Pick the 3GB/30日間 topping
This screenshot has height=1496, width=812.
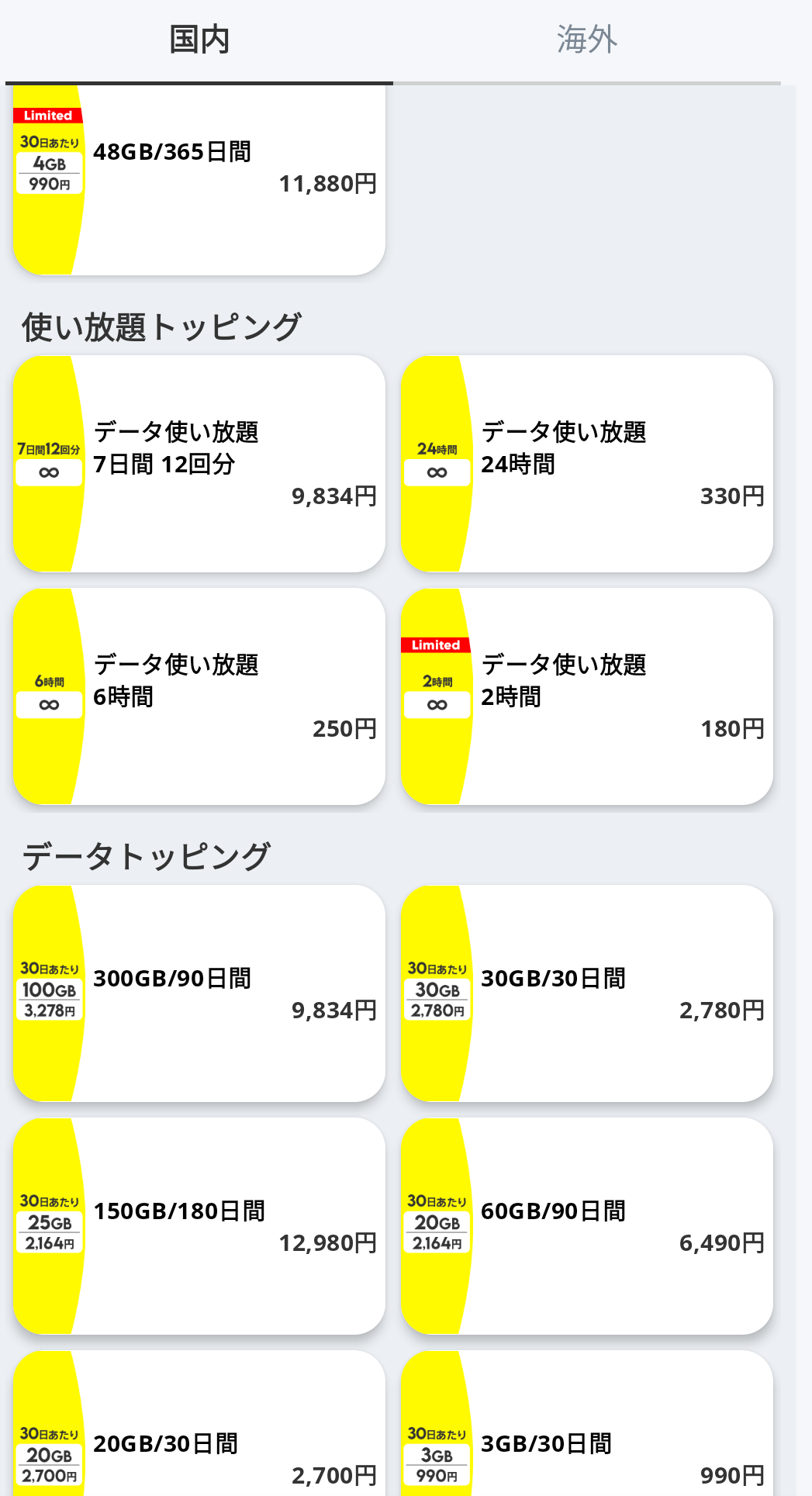(x=587, y=1423)
